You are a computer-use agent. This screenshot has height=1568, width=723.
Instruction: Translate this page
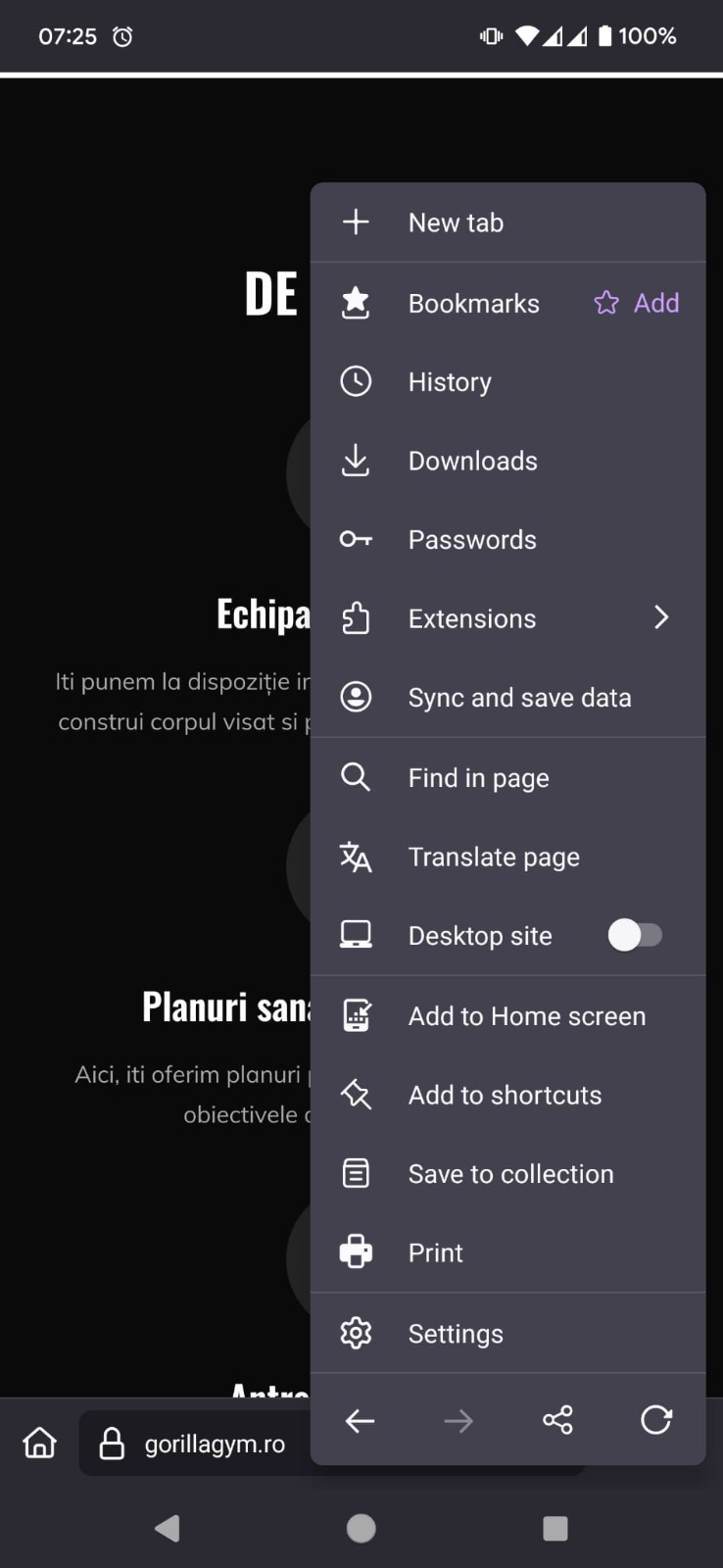494,857
